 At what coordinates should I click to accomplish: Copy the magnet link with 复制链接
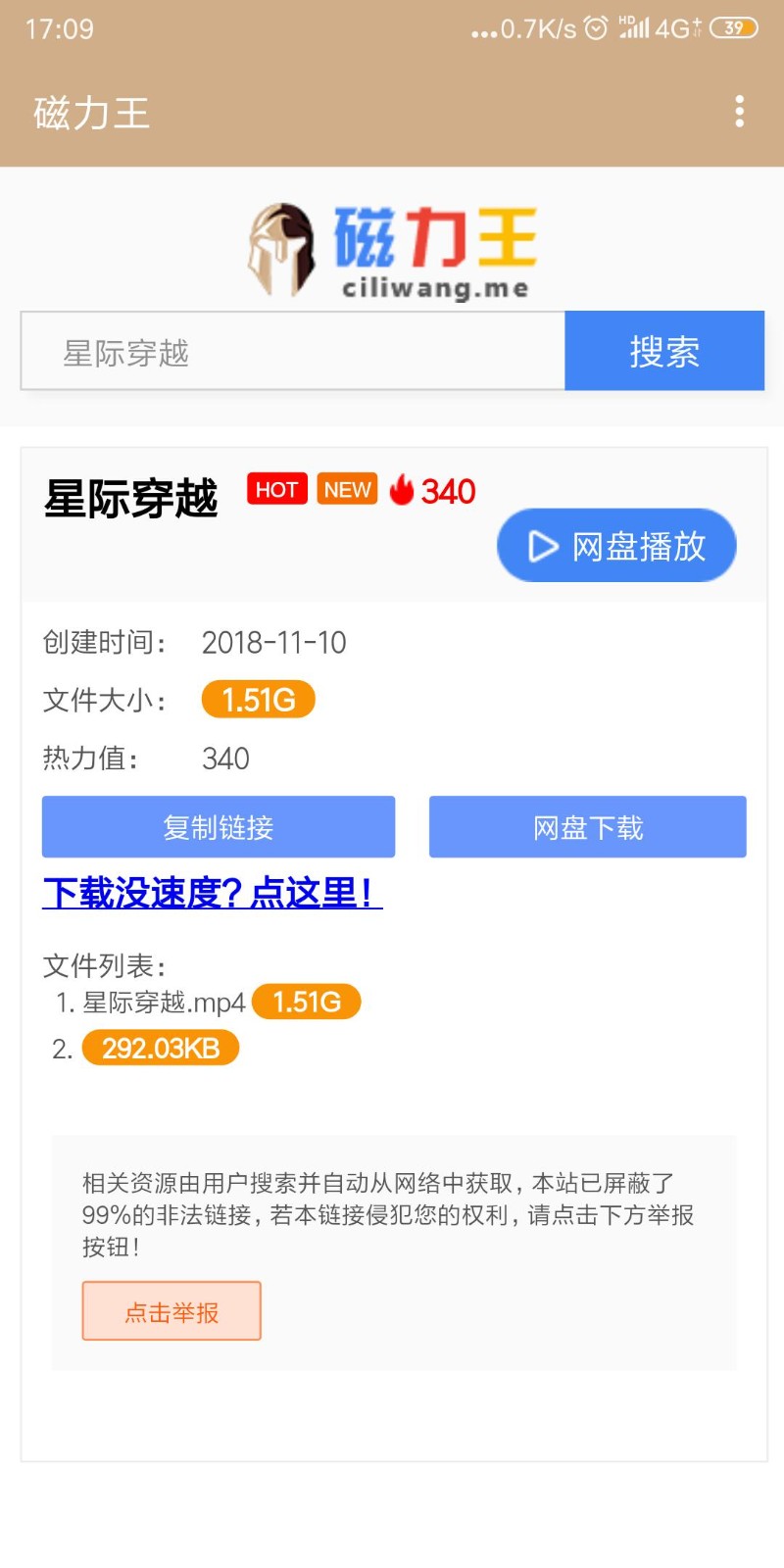(x=219, y=827)
